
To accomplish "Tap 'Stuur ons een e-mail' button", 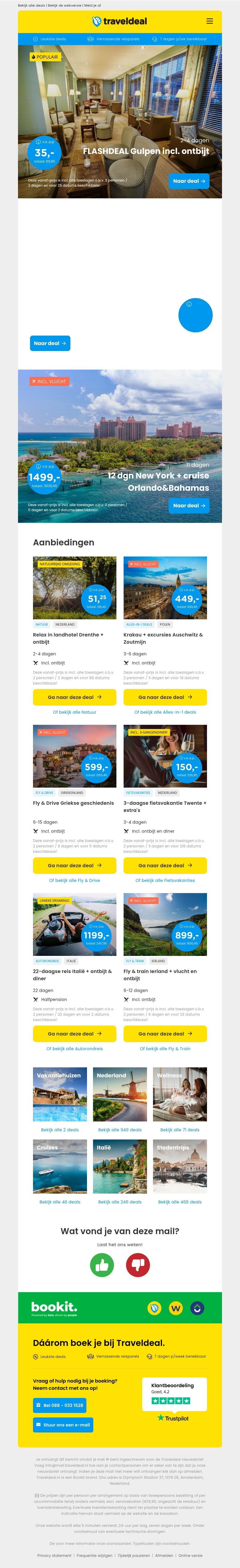I will (x=63, y=1424).
